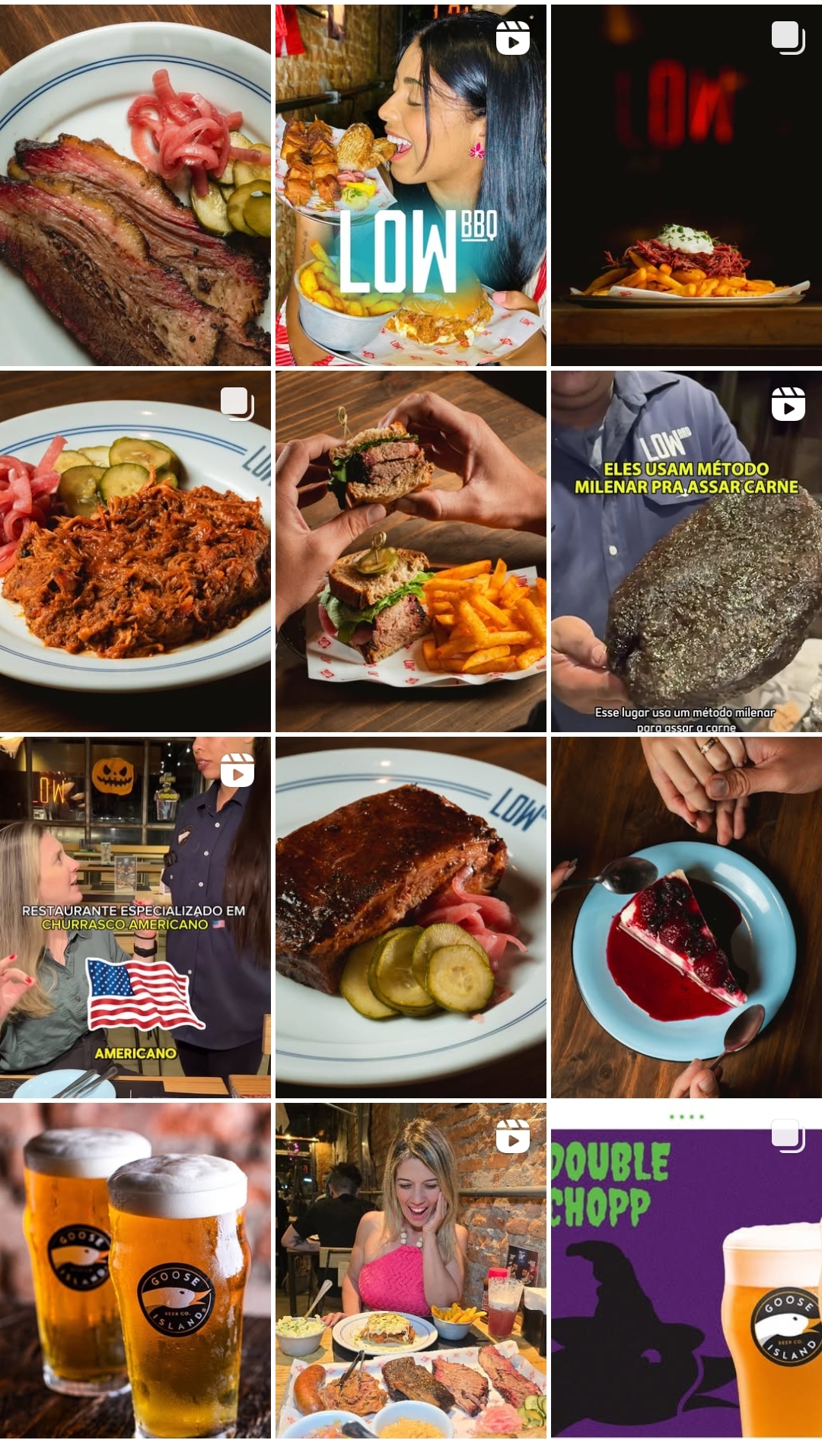Open the 'Eles usam método milenar' reel
The image size is (822, 1456).
point(686,551)
